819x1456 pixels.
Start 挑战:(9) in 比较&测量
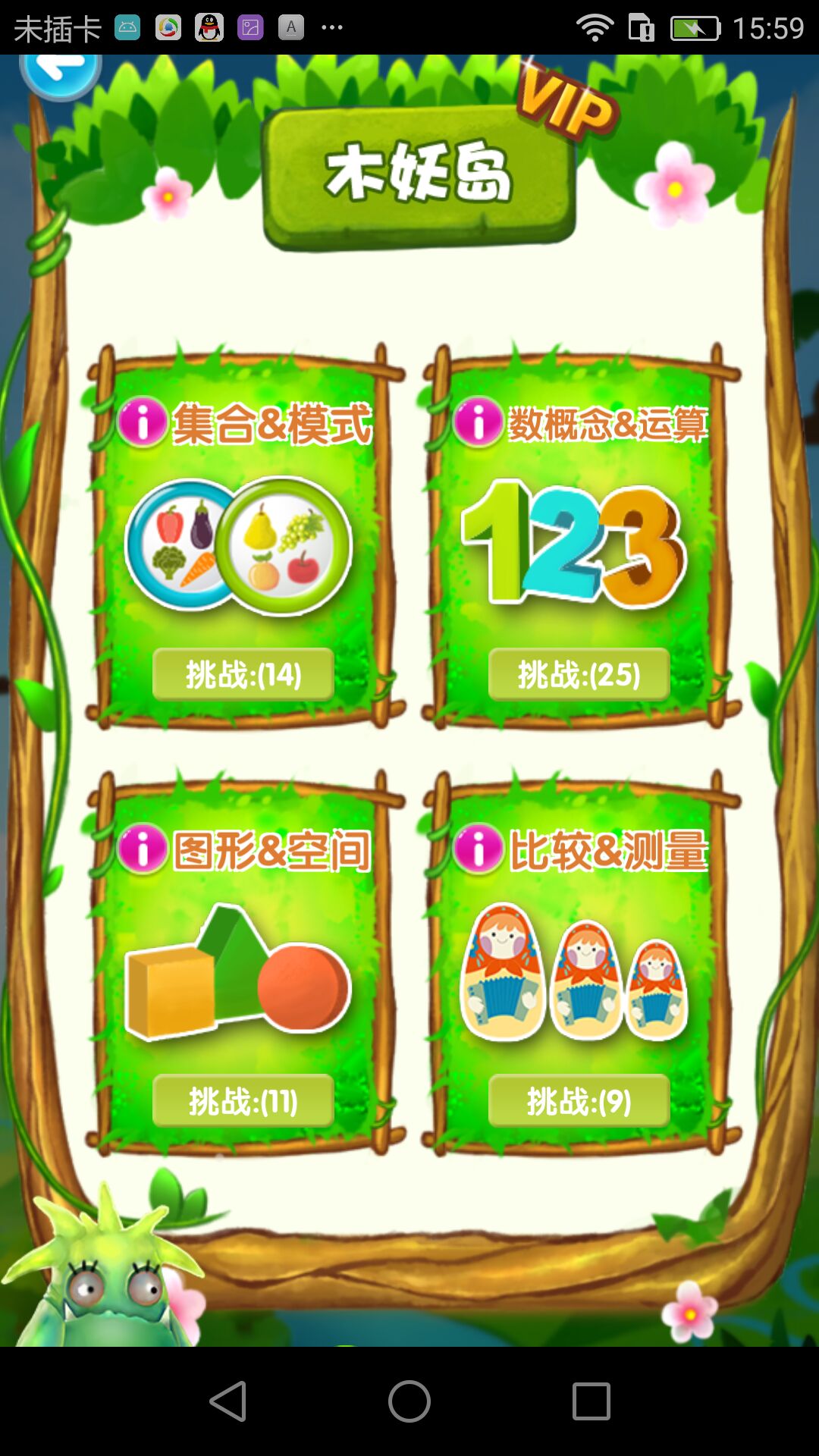(579, 1100)
